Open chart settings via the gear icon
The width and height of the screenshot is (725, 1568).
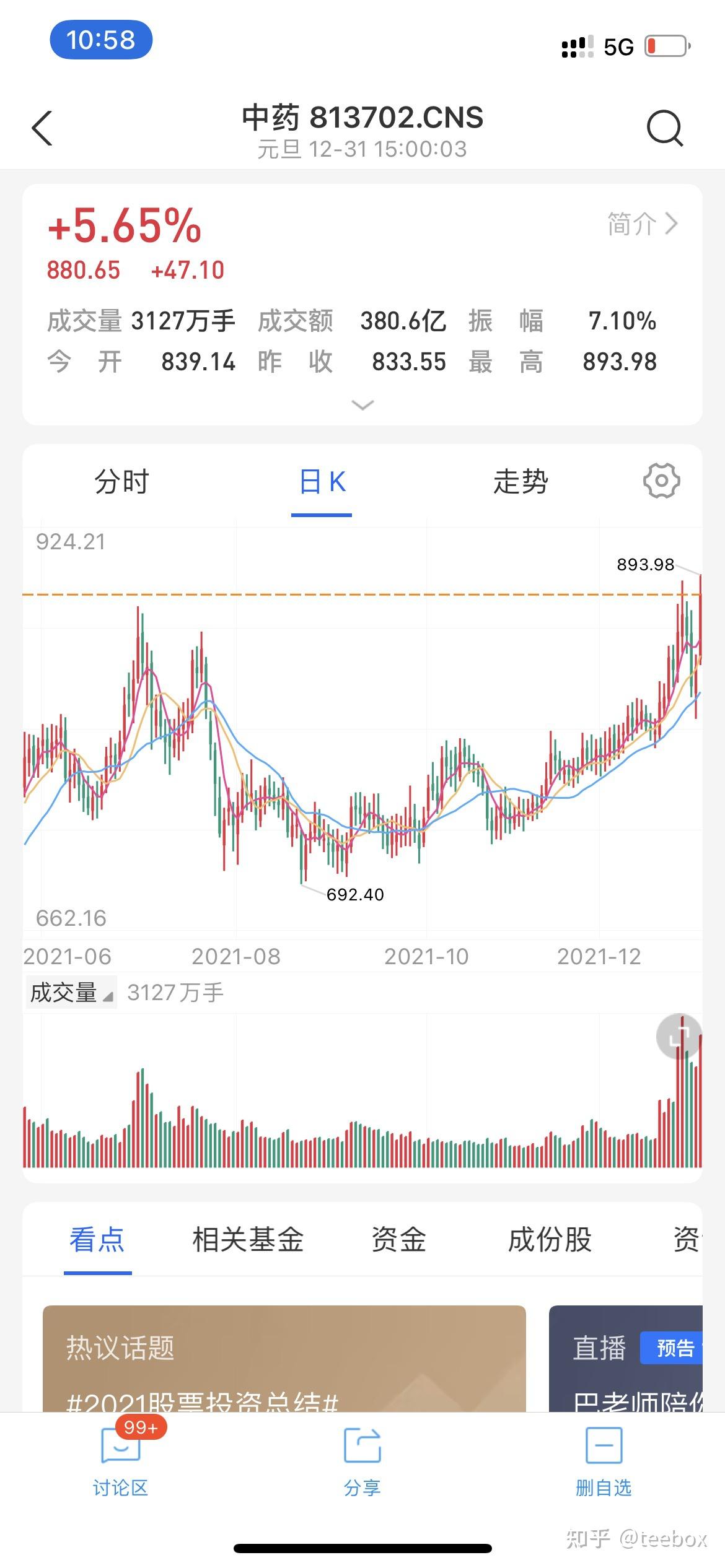pos(661,481)
